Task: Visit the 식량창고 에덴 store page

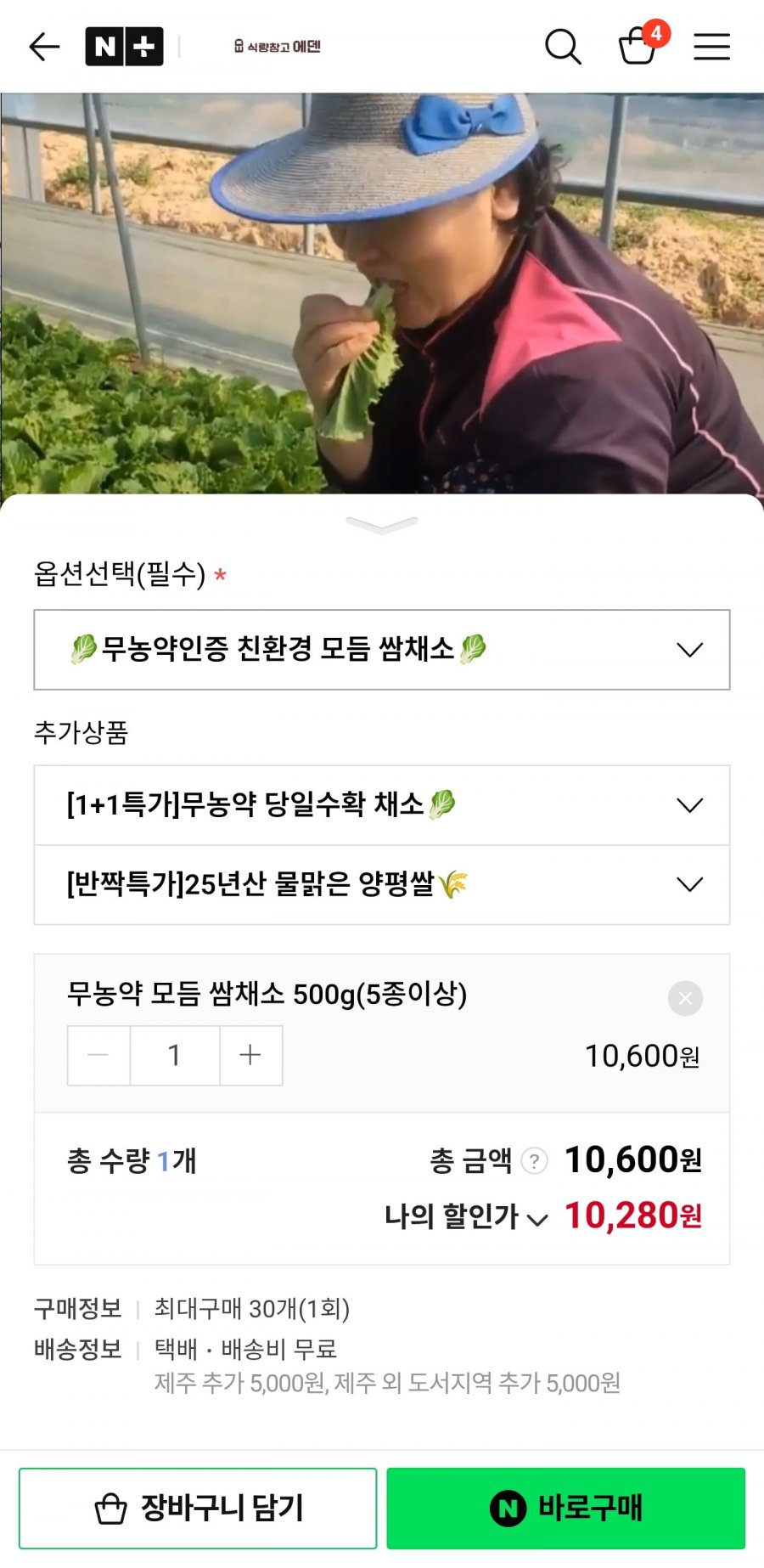Action: (277, 47)
